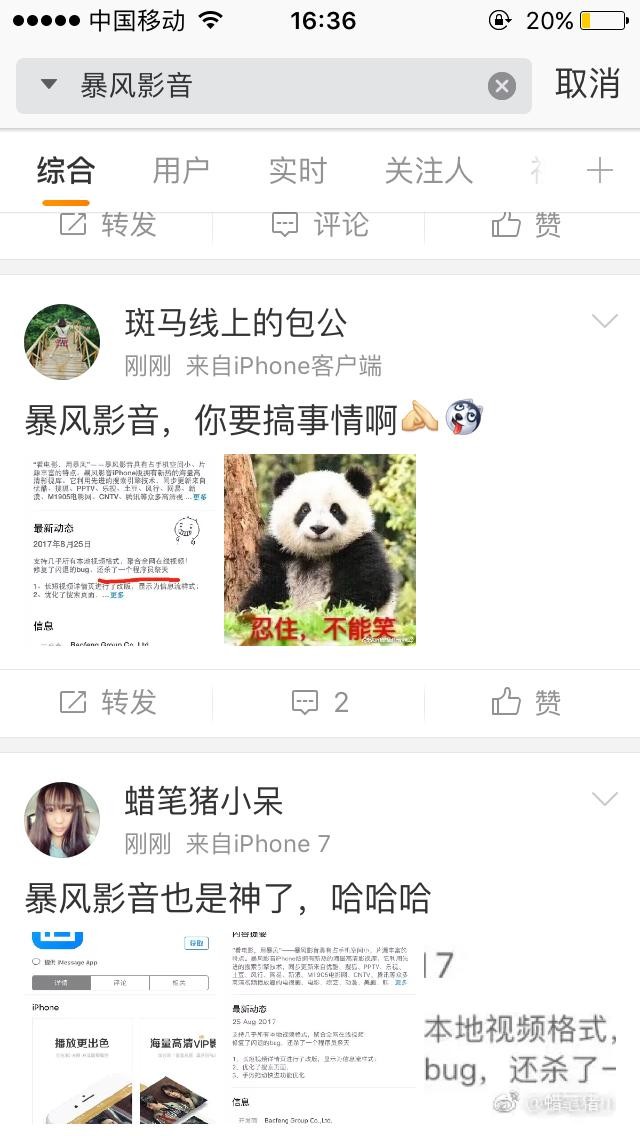Repost 斑马线上的包公's post with 转发
Viewport: 640px width, 1136px height.
pos(108,702)
